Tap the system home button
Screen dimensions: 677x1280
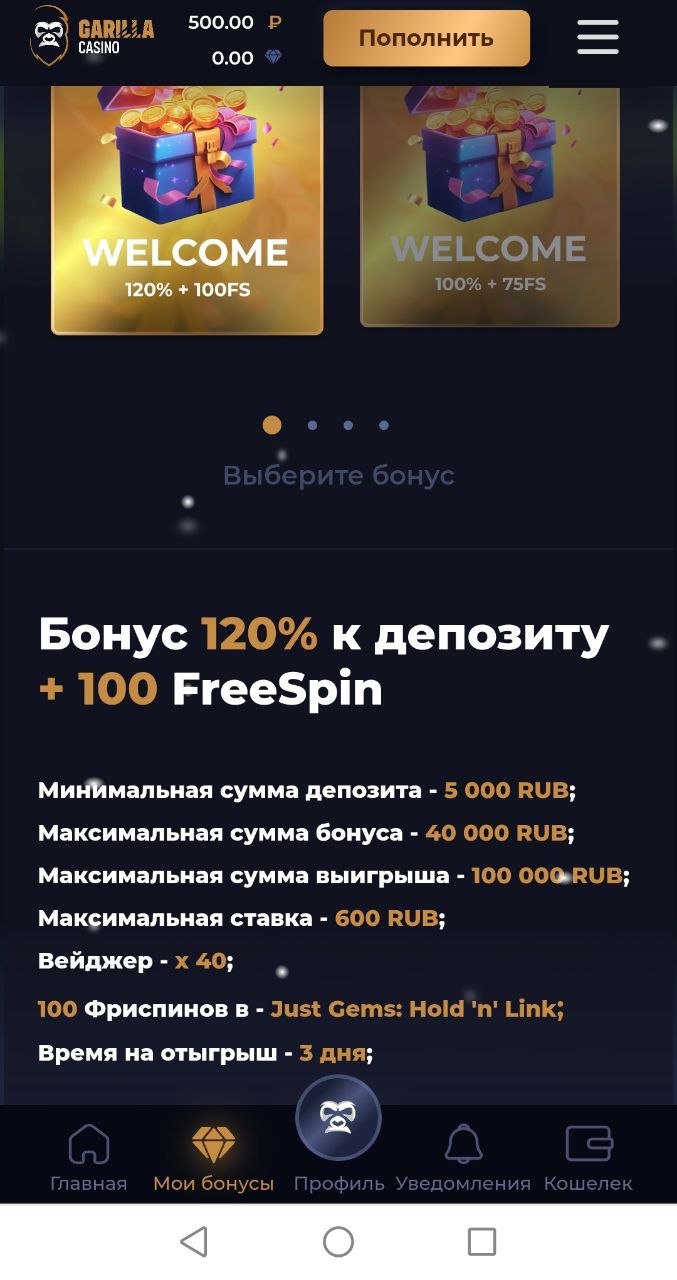(338, 1242)
